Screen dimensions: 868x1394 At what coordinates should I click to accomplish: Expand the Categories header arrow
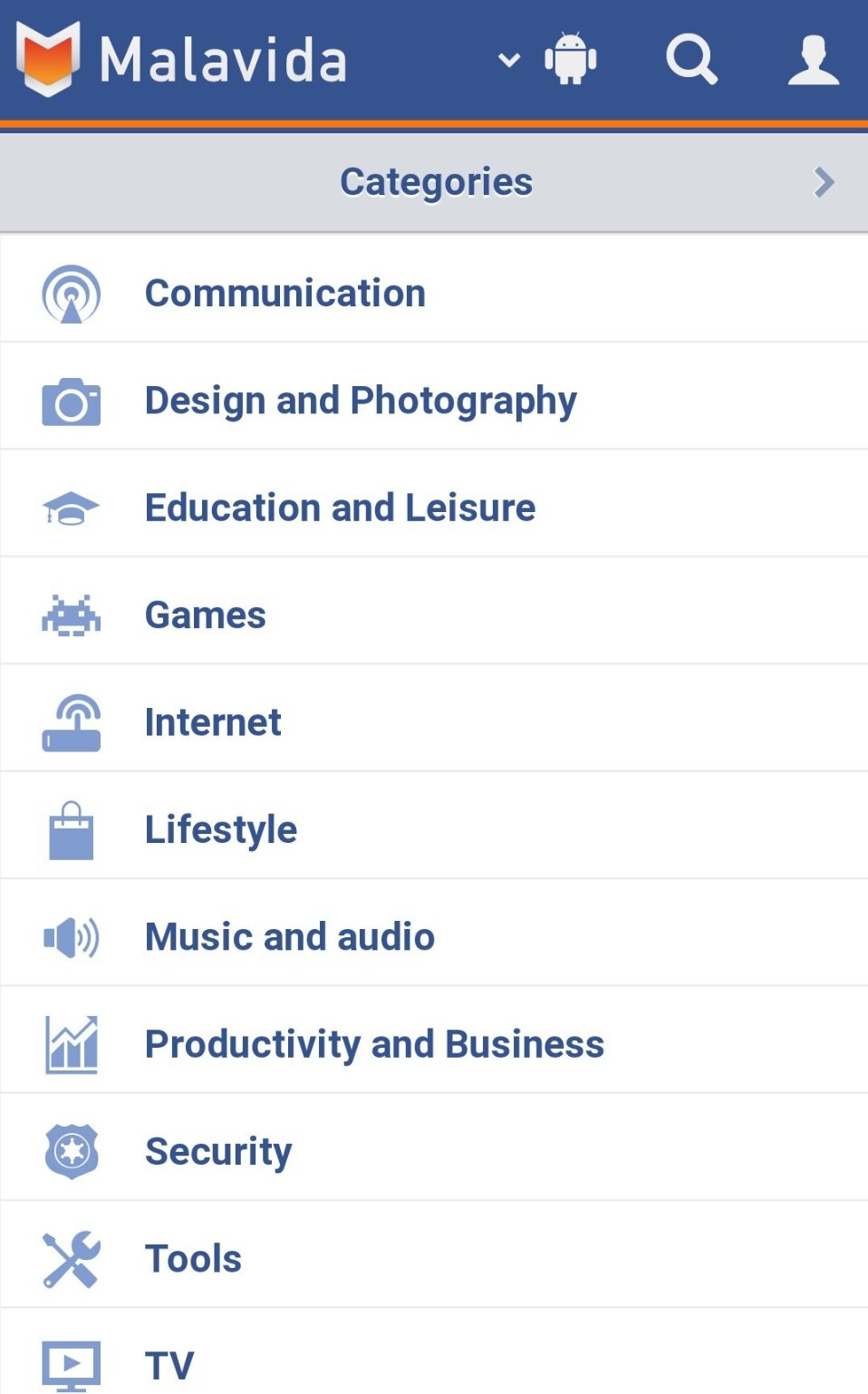pyautogui.click(x=824, y=182)
